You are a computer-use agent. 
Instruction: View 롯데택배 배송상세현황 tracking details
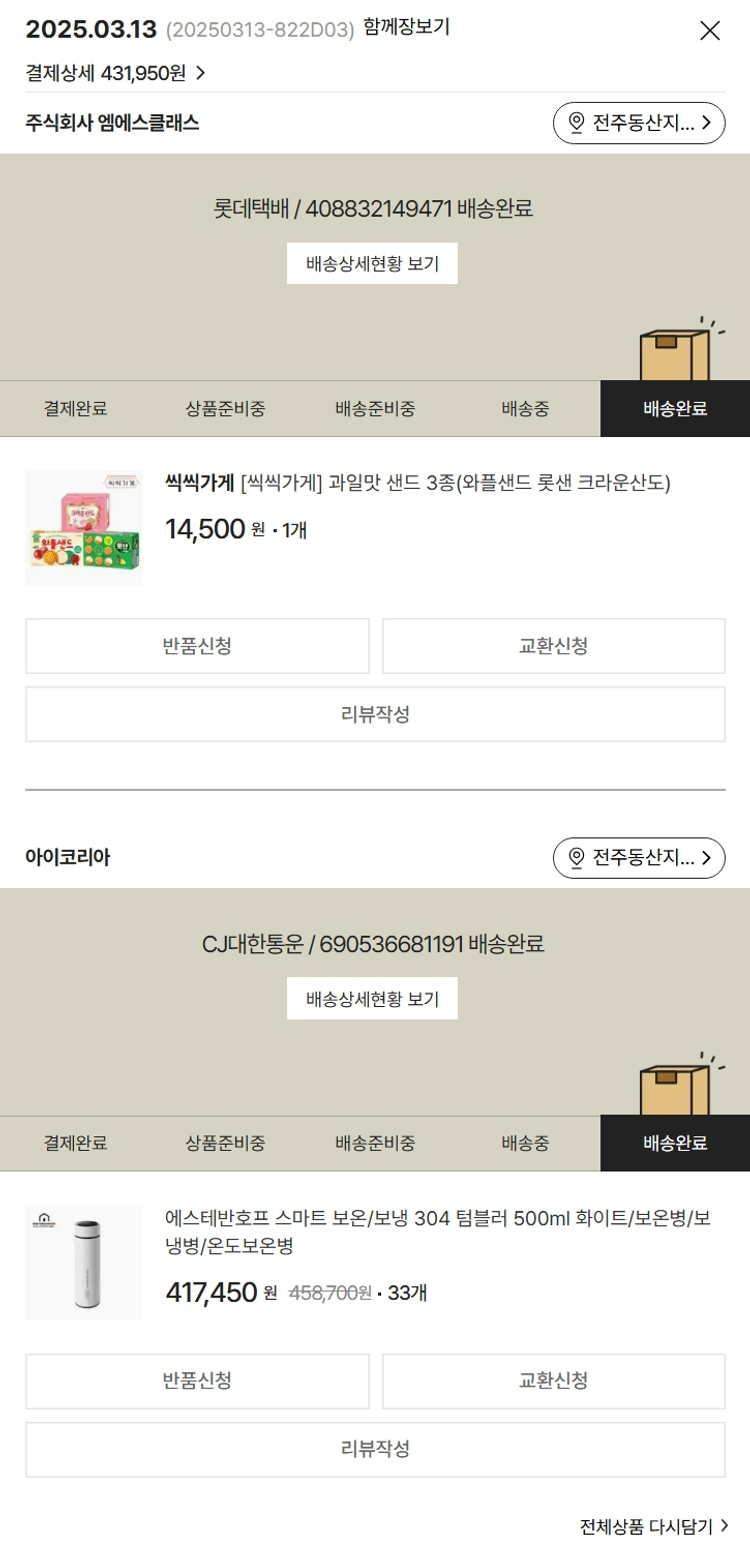372,263
